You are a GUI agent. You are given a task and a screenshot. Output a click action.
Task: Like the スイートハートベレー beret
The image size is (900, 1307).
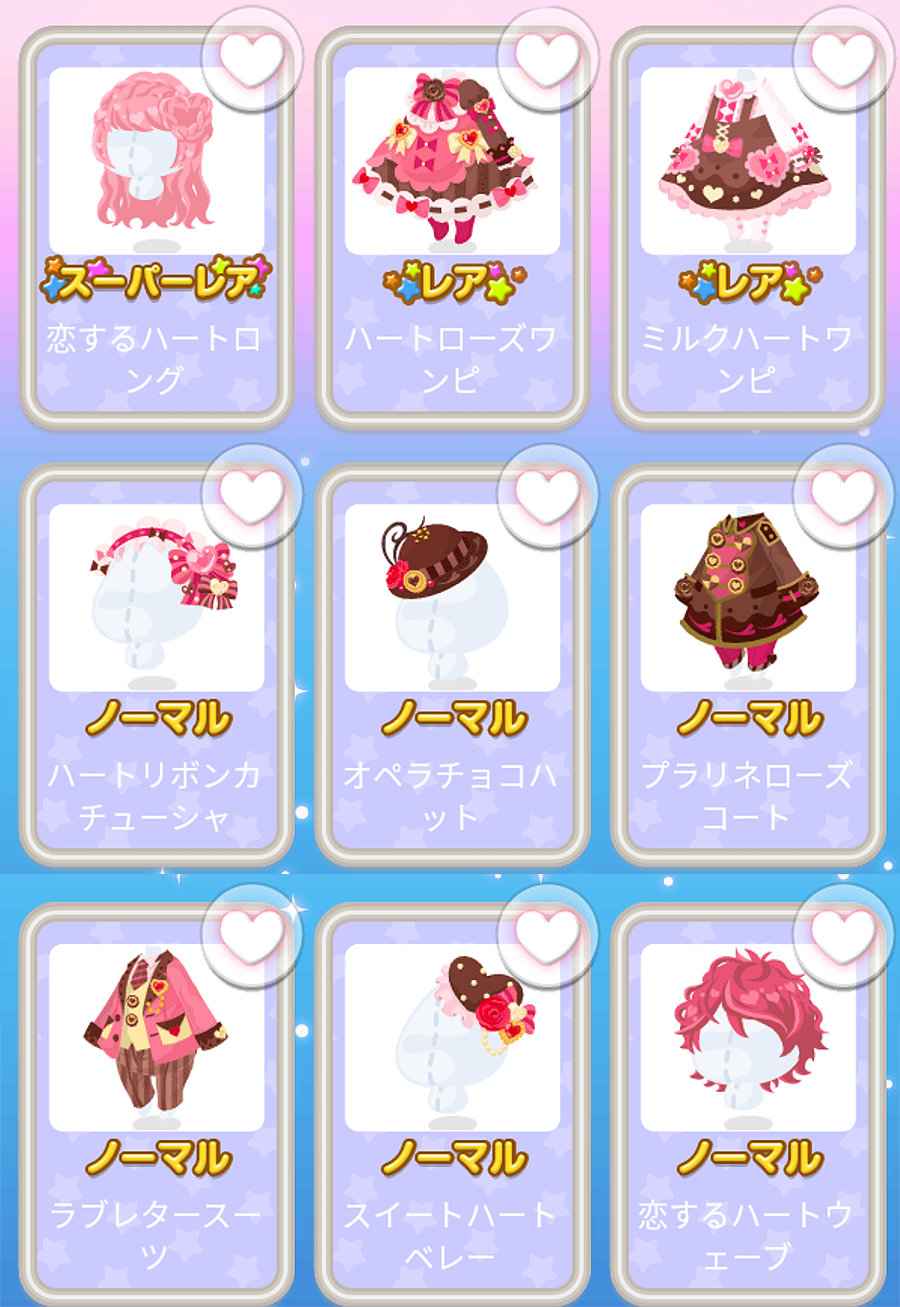[547, 933]
